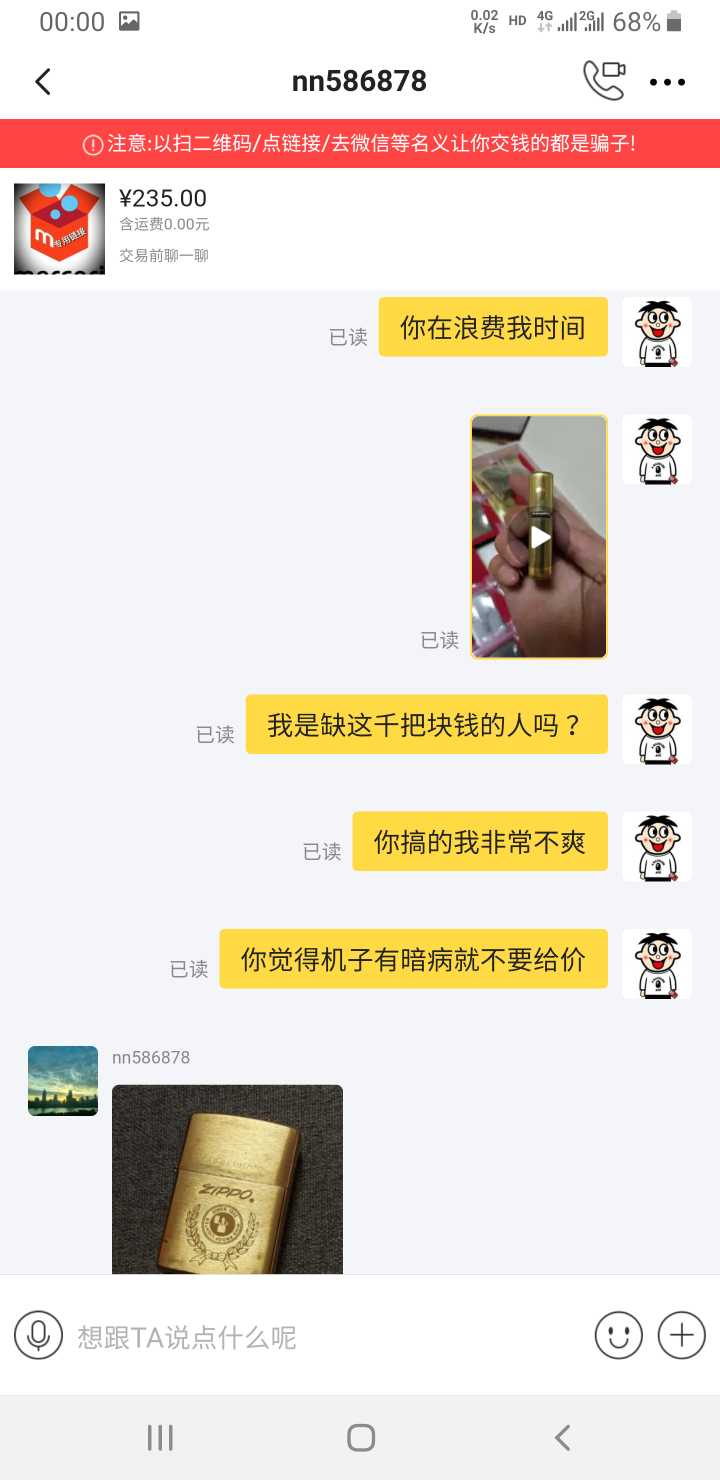The height and width of the screenshot is (1480, 720).
Task: Go back from chat with nn586878
Action: coord(43,81)
